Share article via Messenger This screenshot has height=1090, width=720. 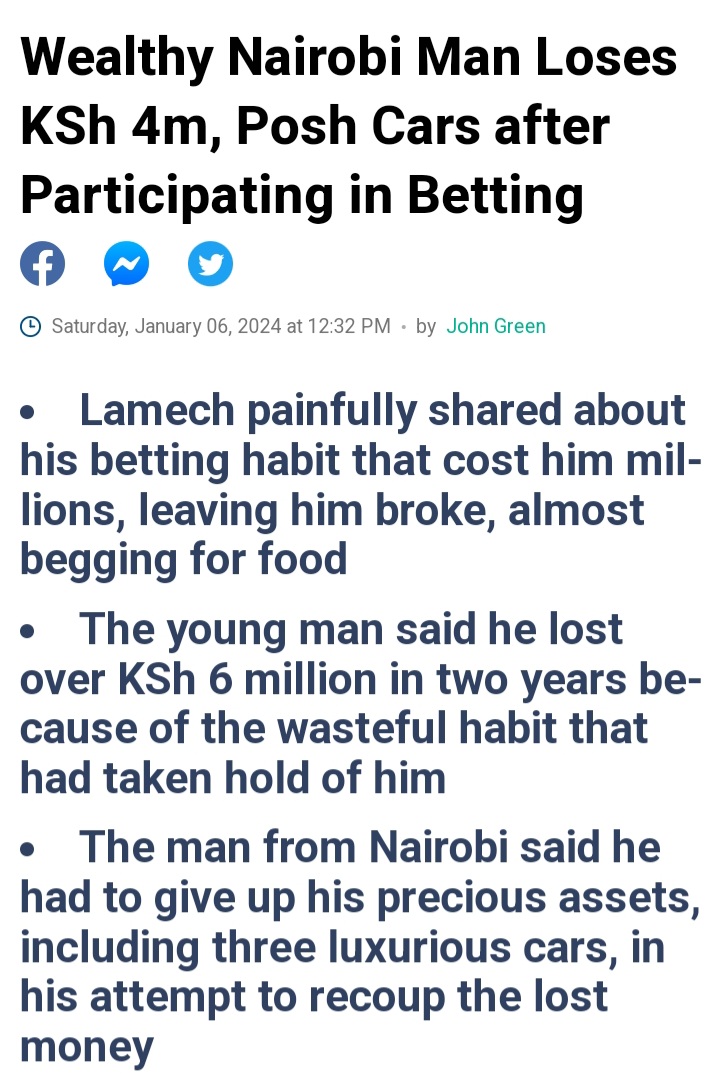pos(126,264)
